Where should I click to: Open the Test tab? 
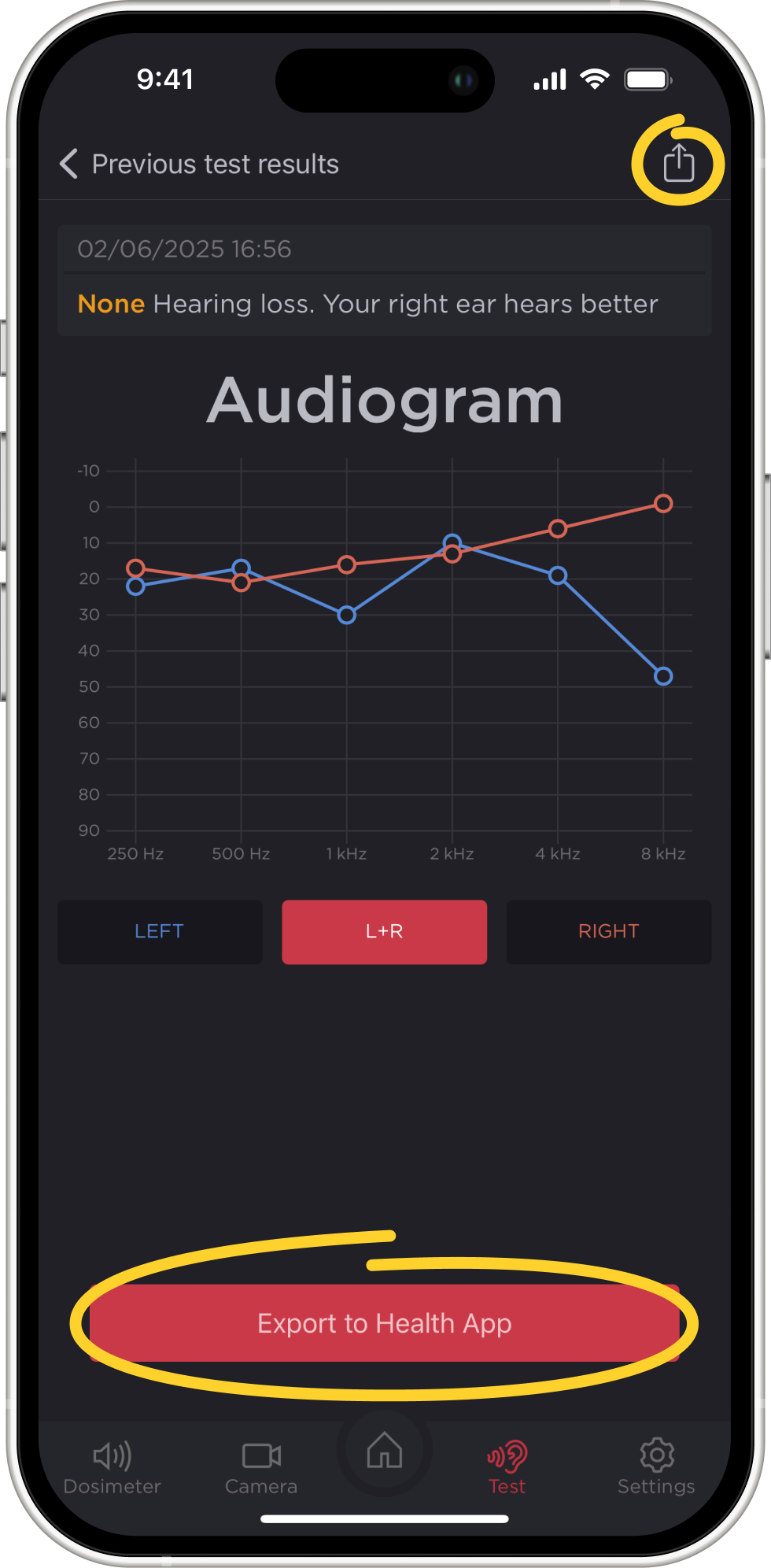coord(507,1466)
